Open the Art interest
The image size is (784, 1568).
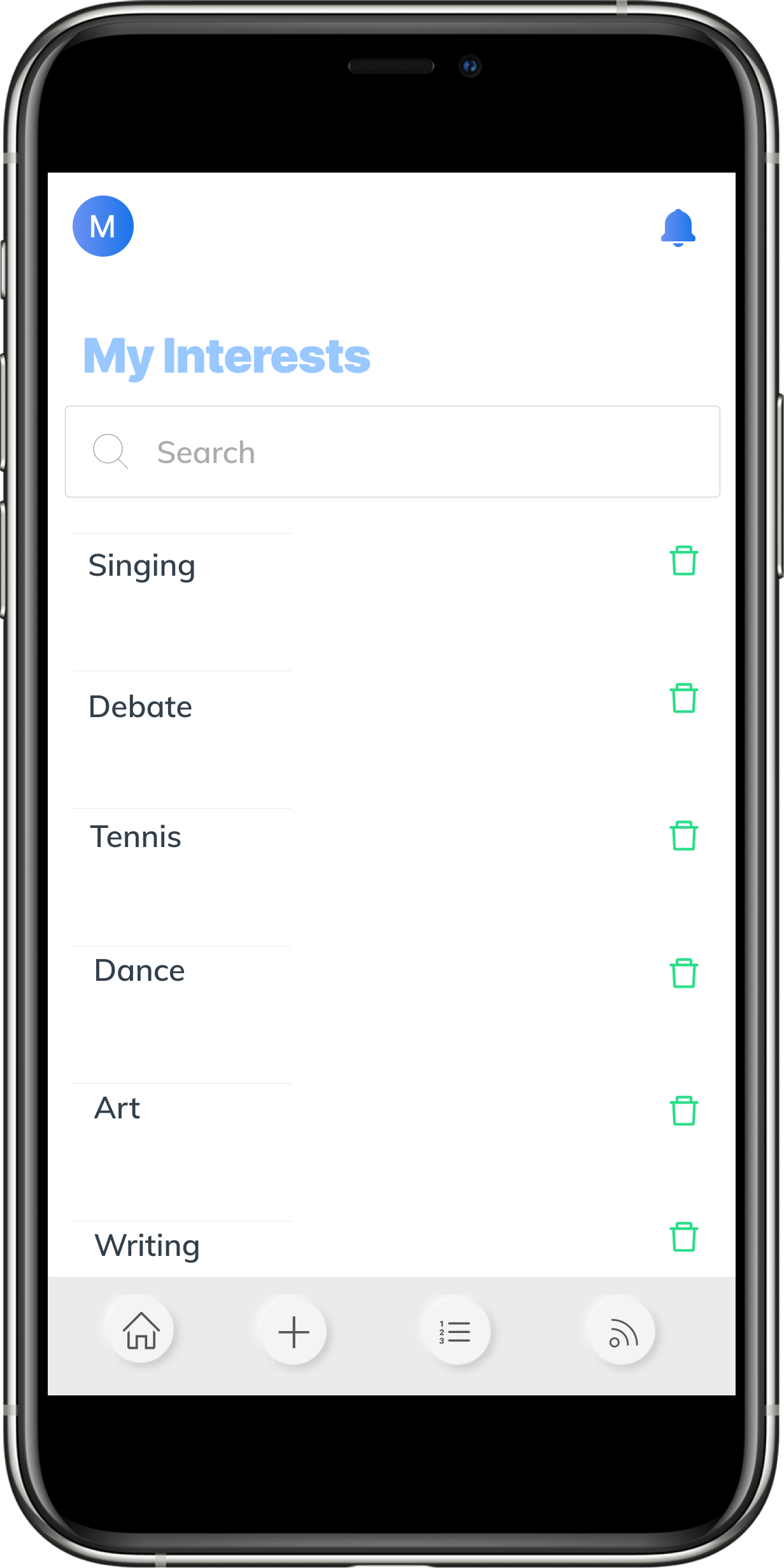click(x=117, y=1108)
